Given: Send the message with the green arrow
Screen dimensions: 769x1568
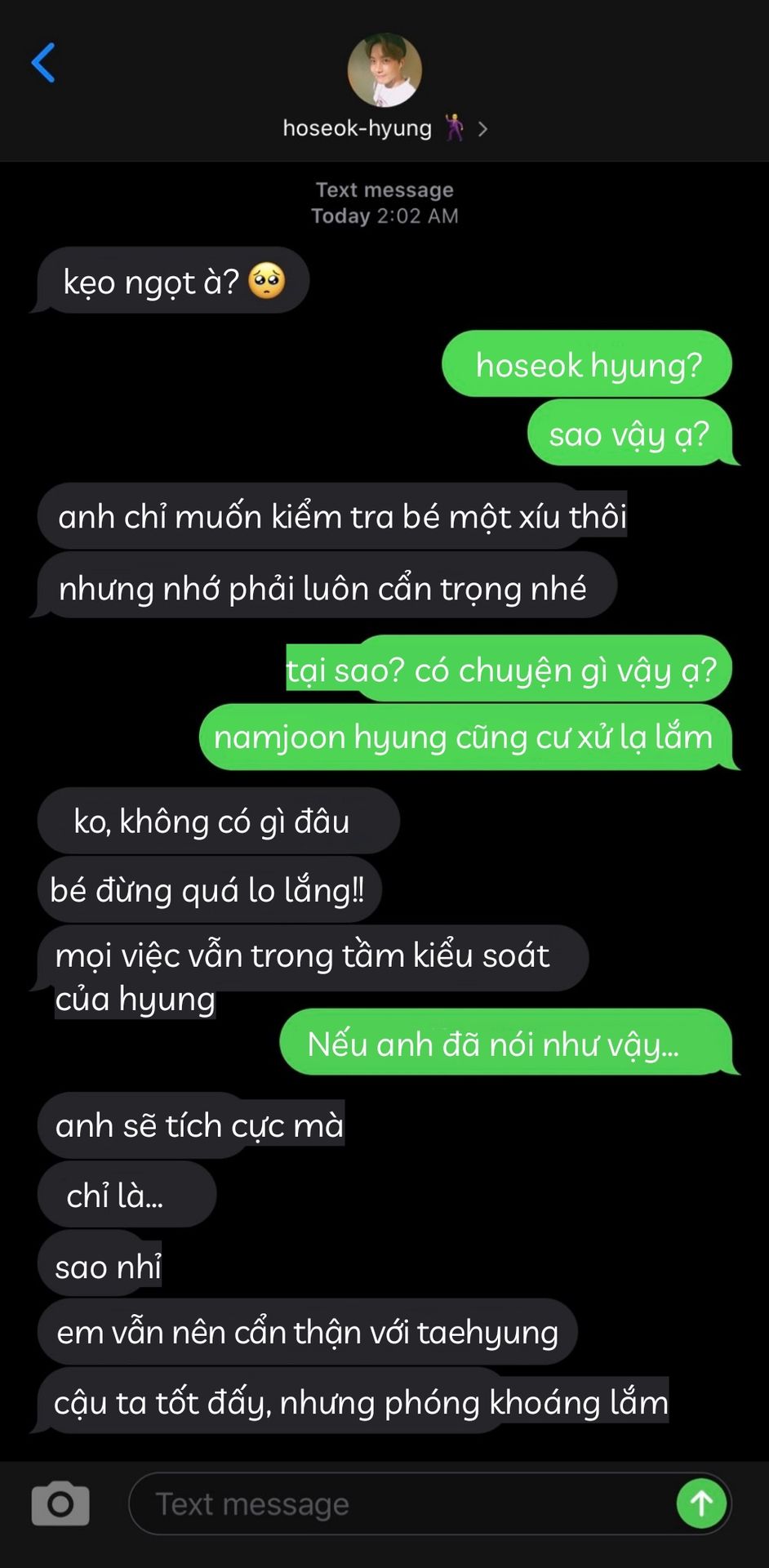Looking at the screenshot, I should 701,1503.
